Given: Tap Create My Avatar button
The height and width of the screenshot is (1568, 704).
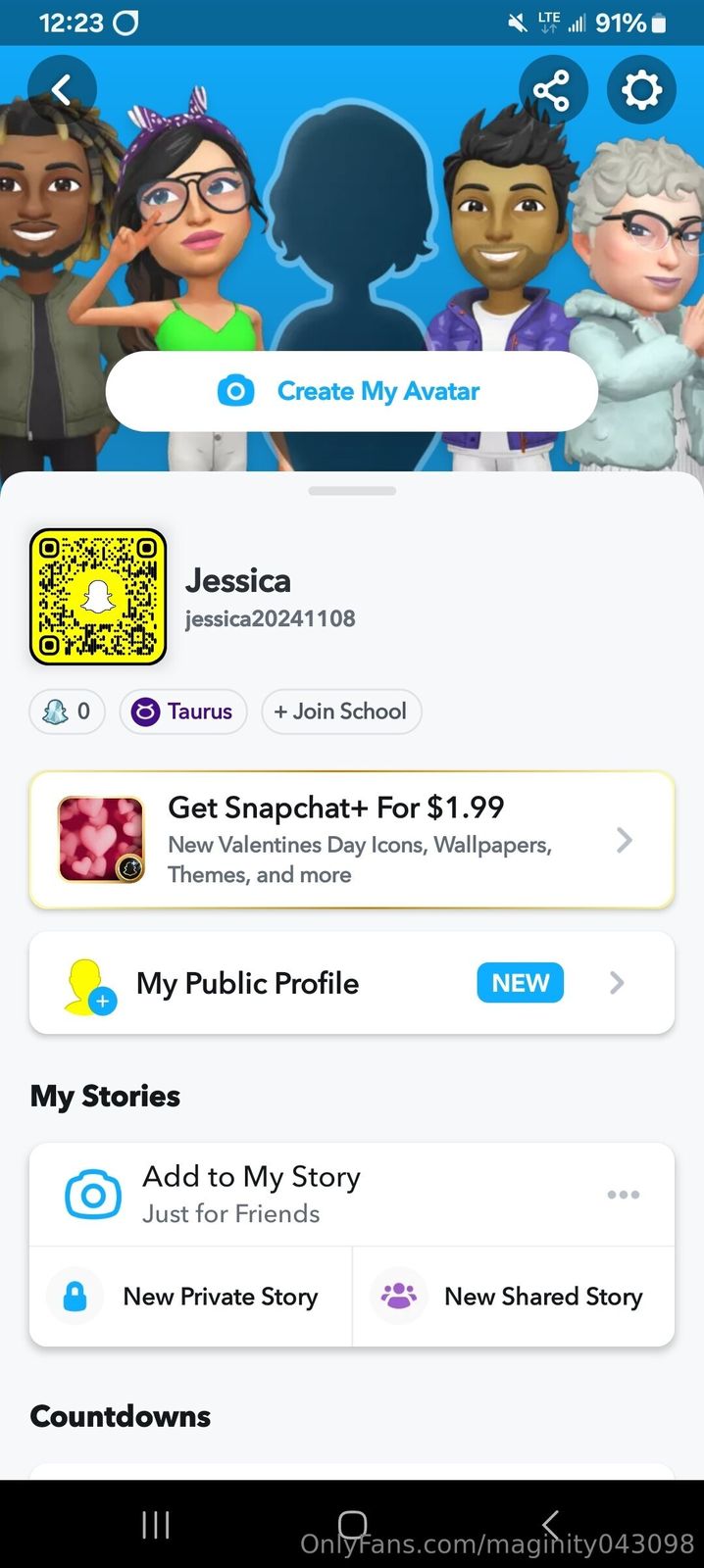Looking at the screenshot, I should pyautogui.click(x=352, y=391).
